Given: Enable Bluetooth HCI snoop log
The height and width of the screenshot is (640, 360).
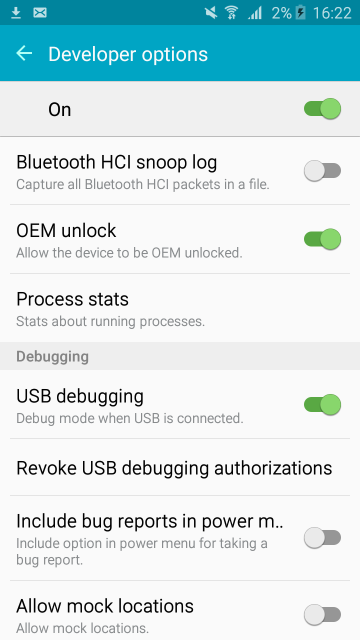Looking at the screenshot, I should click(322, 171).
